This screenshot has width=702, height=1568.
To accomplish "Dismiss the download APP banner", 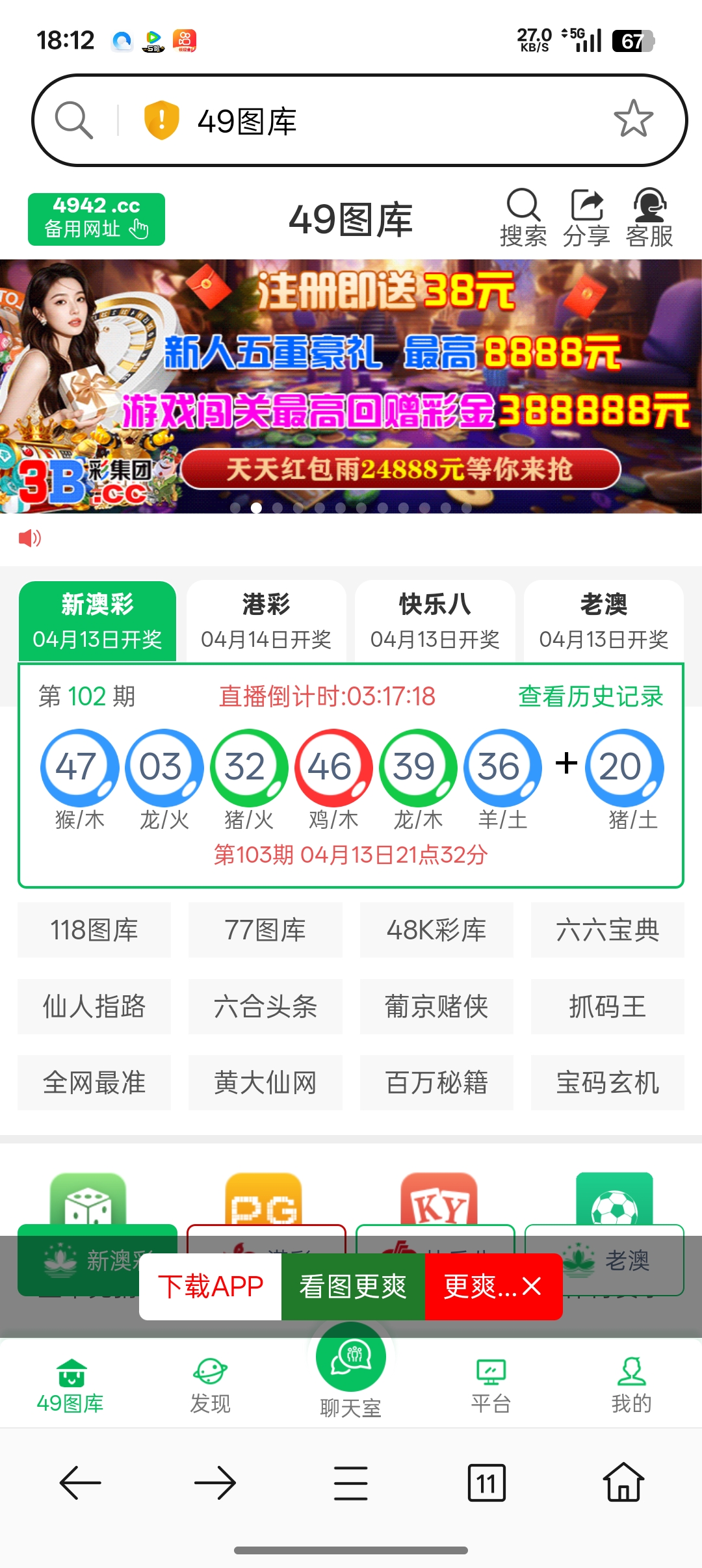I will coord(532,1287).
